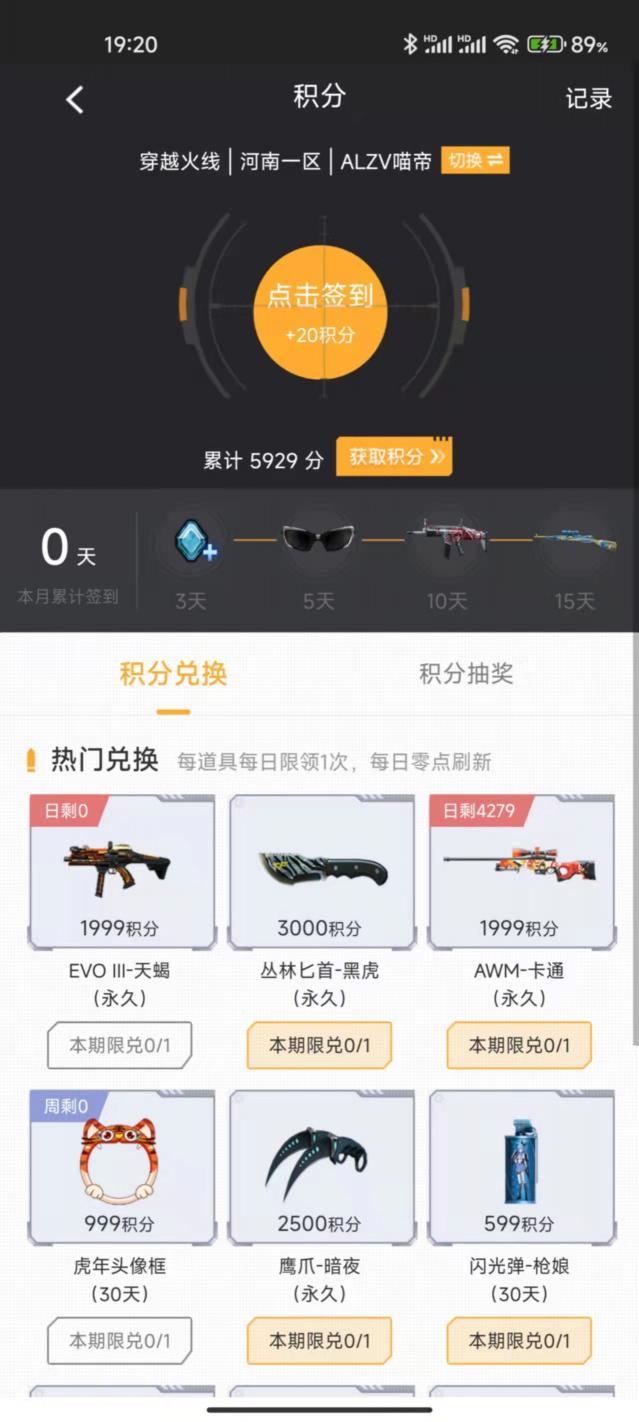The image size is (639, 1422).
Task: Open 获取积分 to earn points
Action: click(394, 457)
